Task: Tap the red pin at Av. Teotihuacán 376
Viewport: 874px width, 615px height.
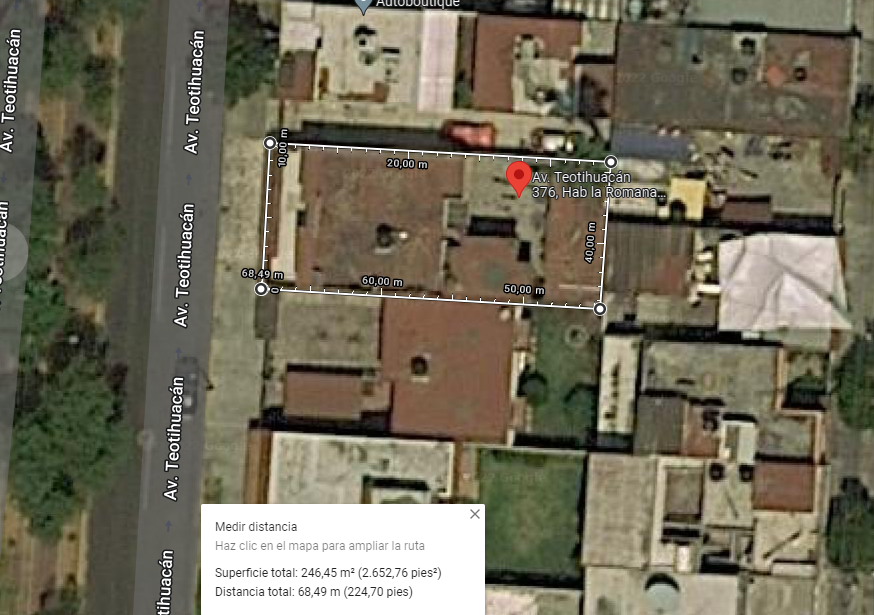Action: pos(519,178)
